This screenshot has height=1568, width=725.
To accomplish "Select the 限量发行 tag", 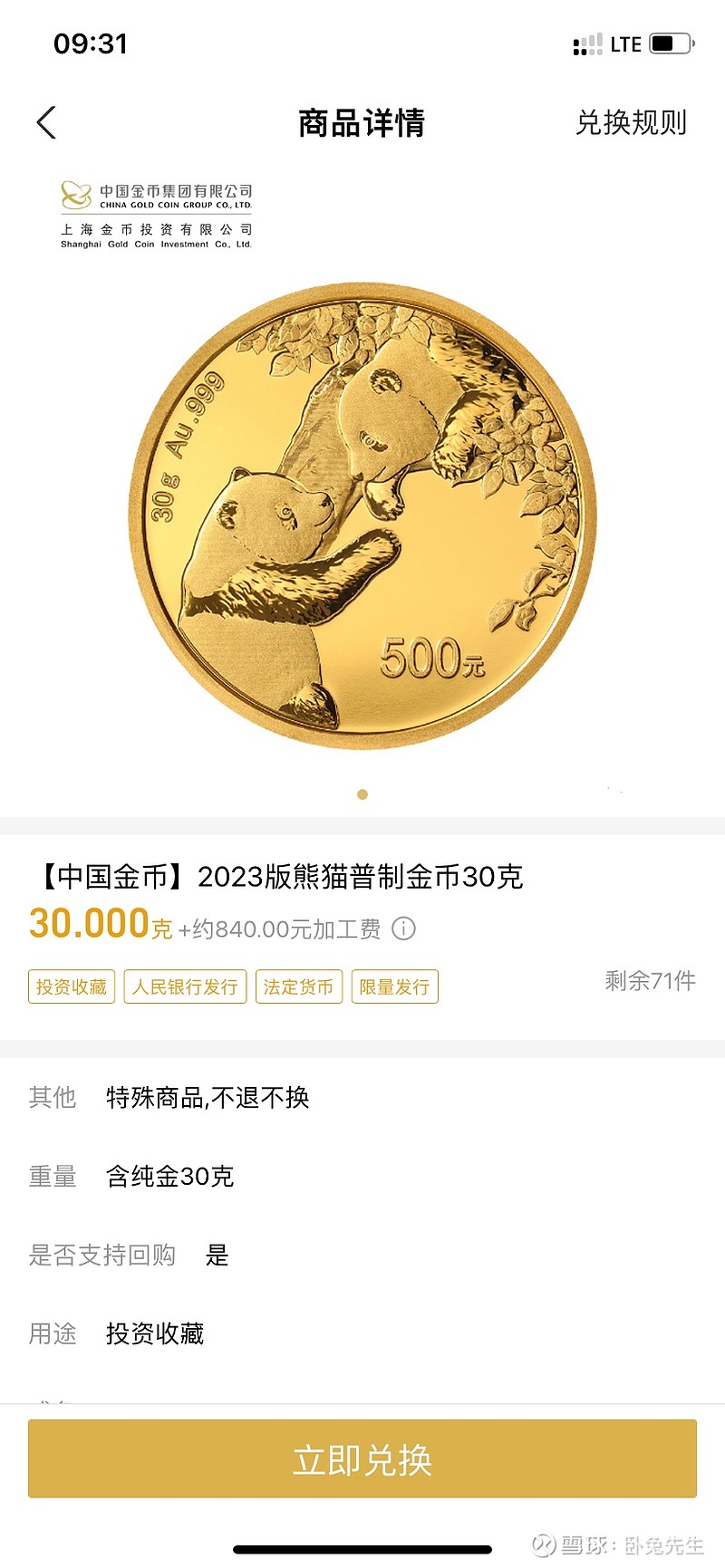I will click(x=394, y=986).
